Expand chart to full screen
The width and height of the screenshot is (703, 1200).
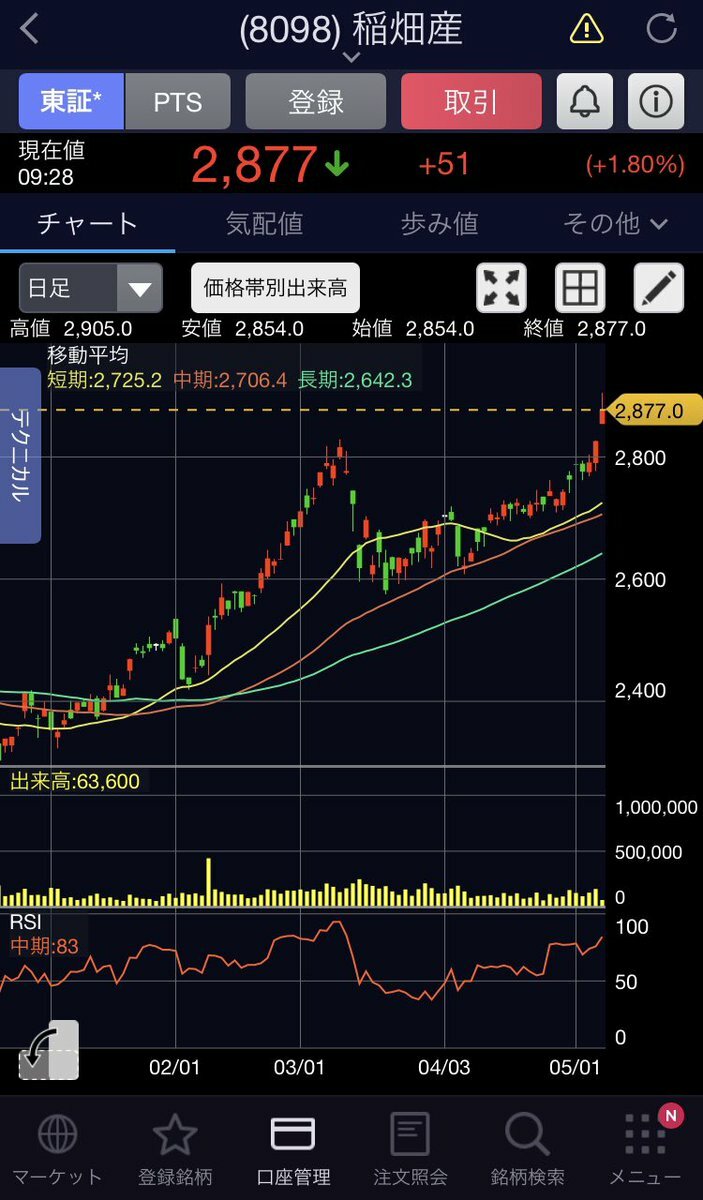[x=502, y=289]
